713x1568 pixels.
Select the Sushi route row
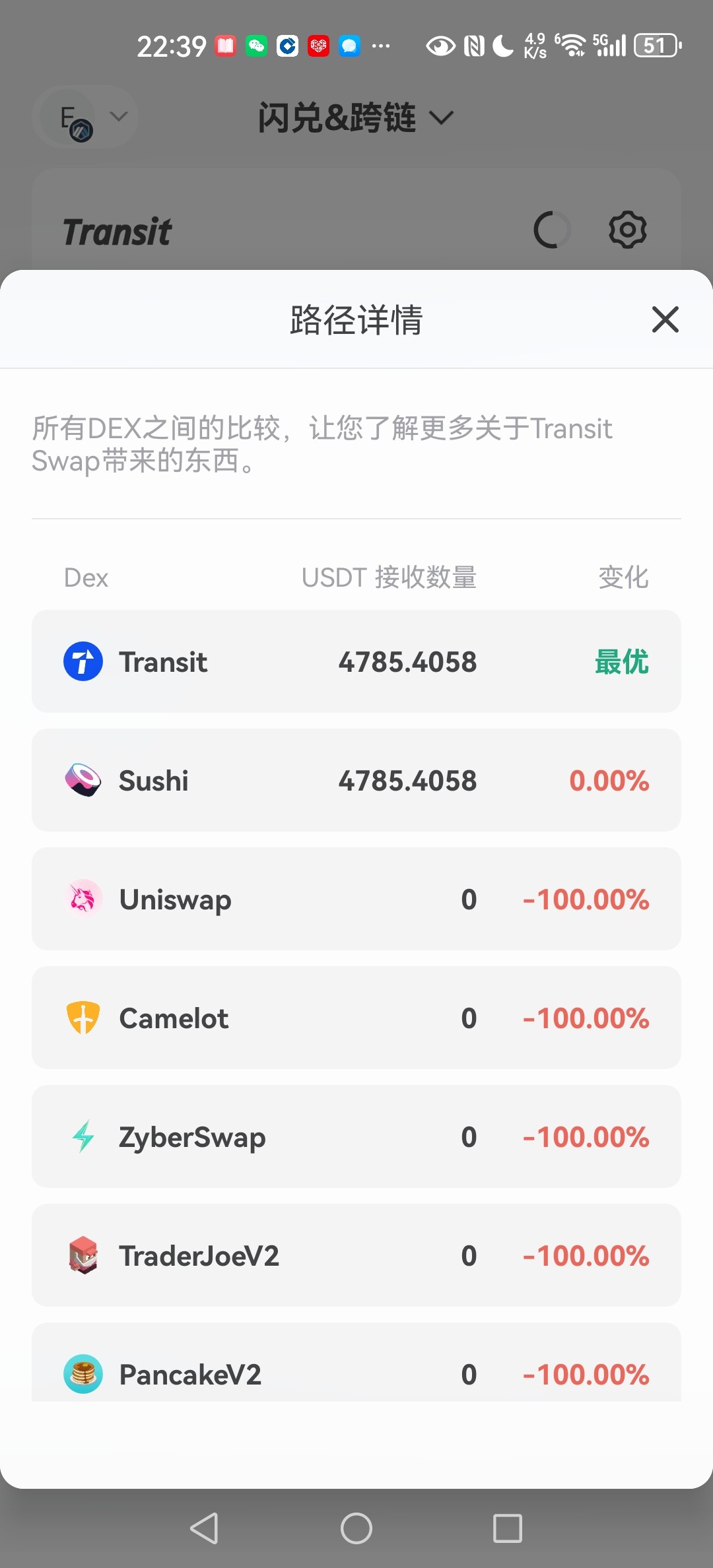pyautogui.click(x=356, y=780)
